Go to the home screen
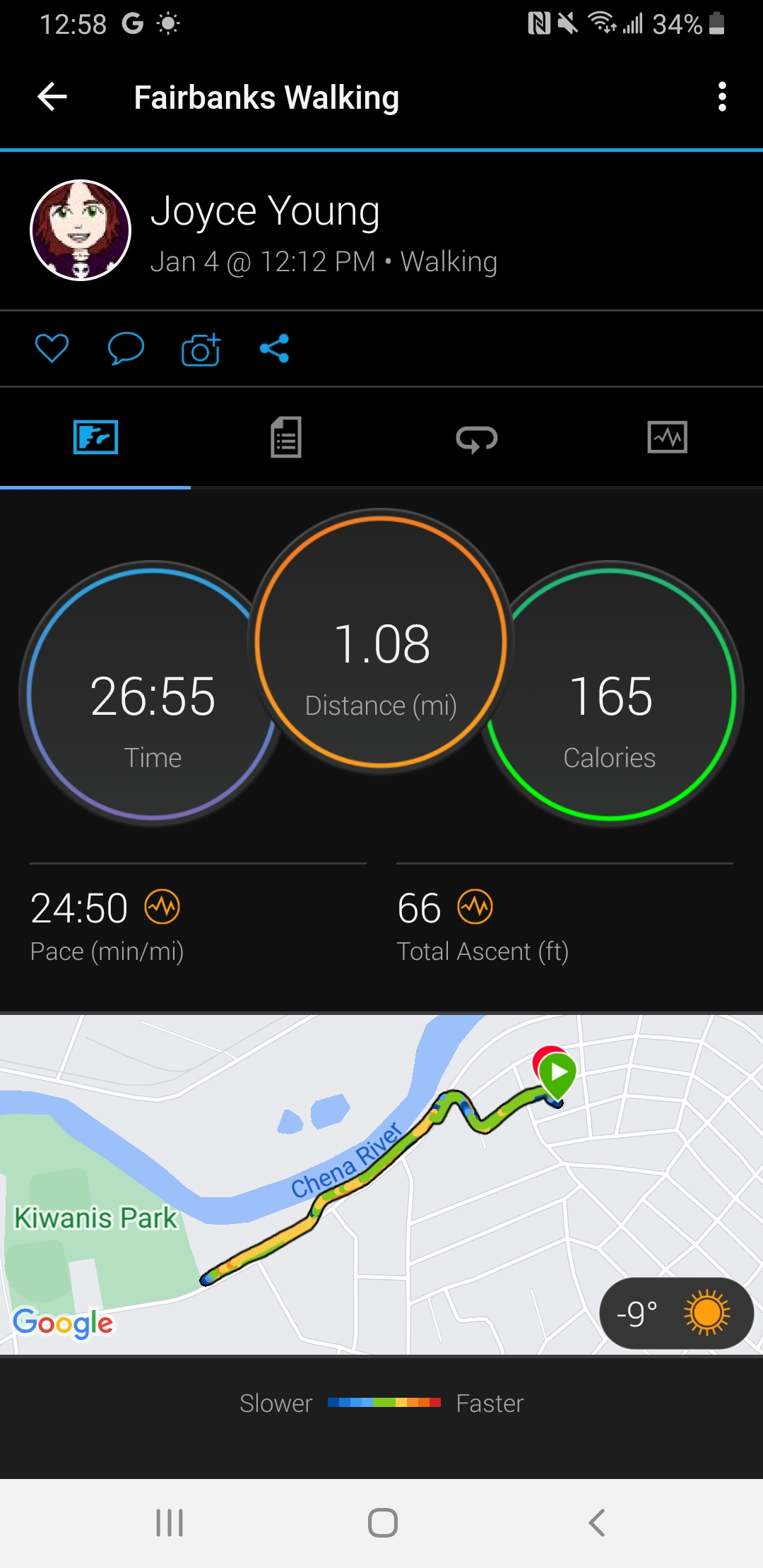763x1568 pixels. click(x=382, y=1523)
